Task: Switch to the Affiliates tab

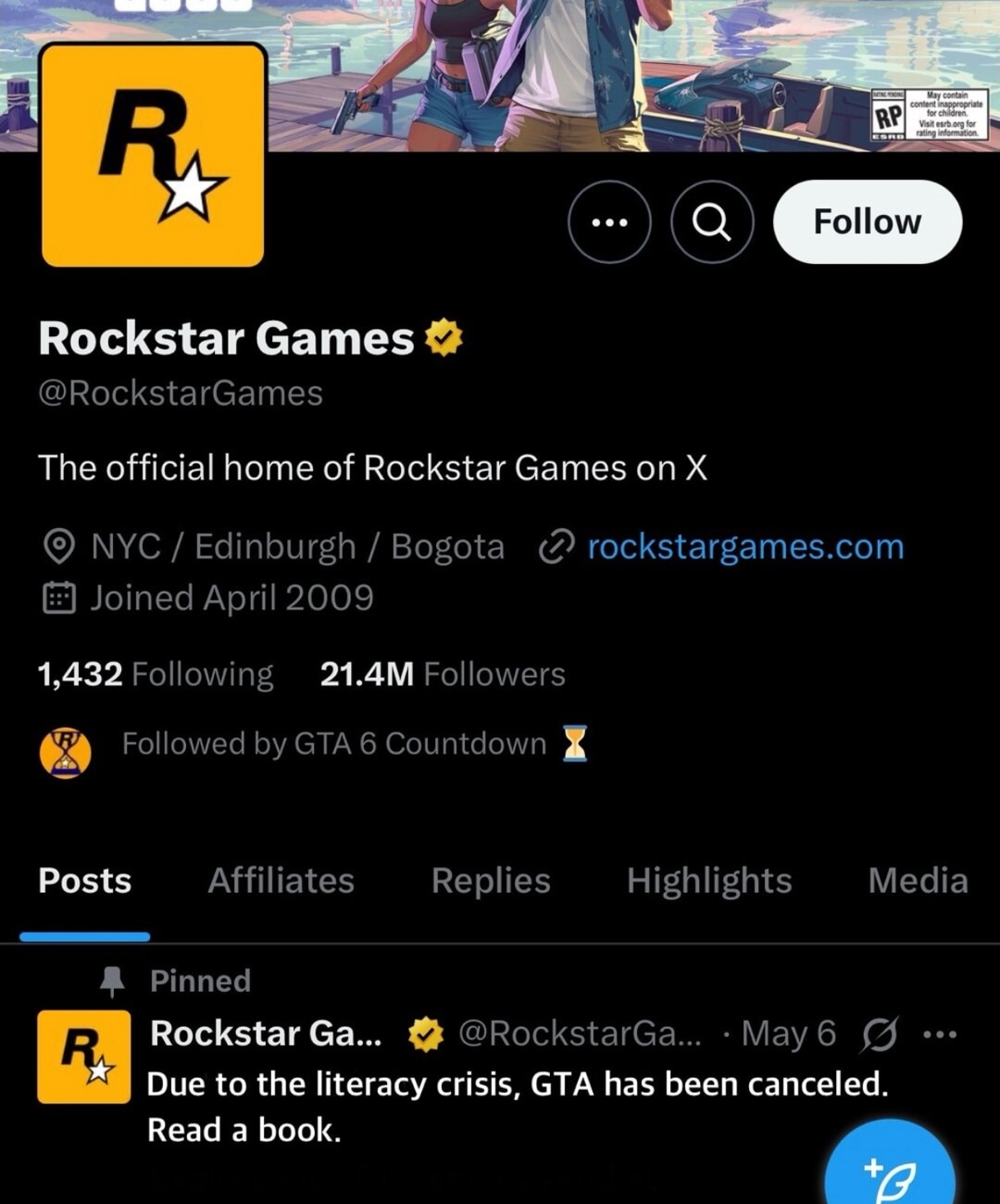Action: 281,881
